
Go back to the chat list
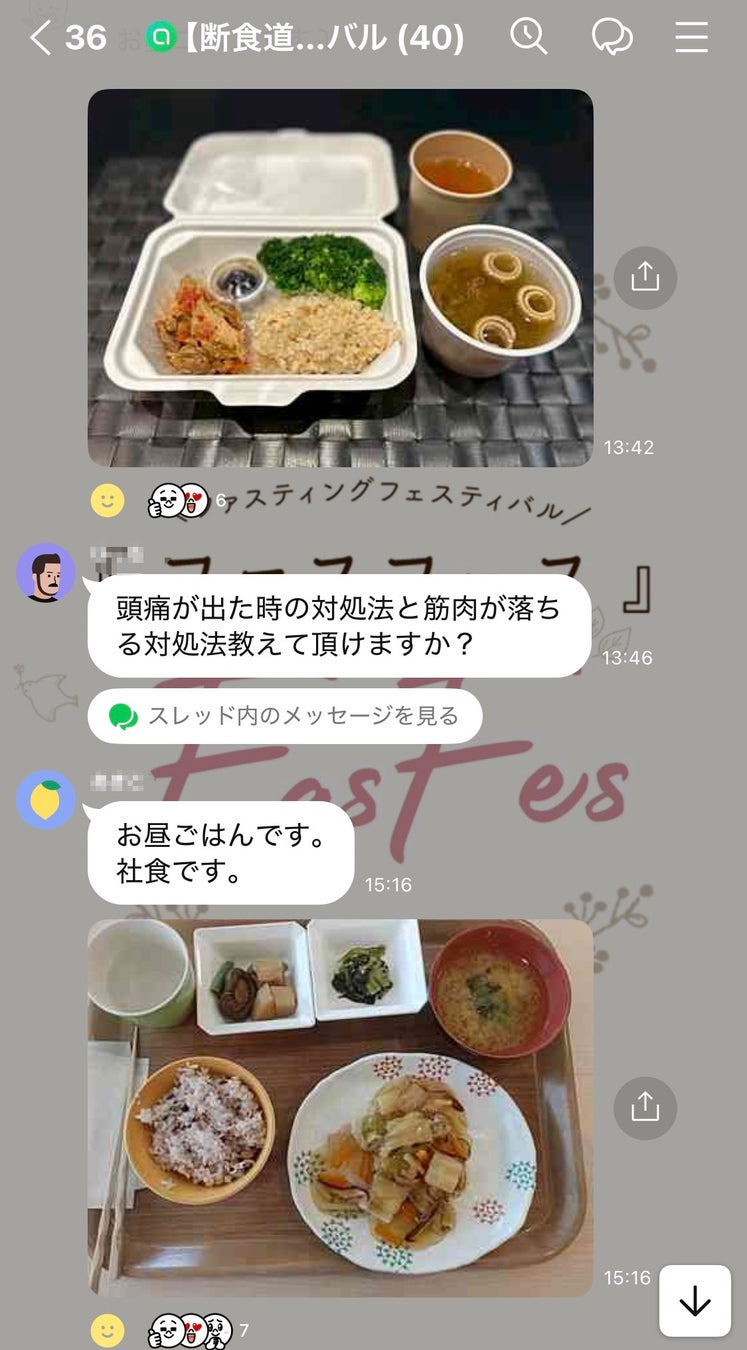pyautogui.click(x=40, y=38)
